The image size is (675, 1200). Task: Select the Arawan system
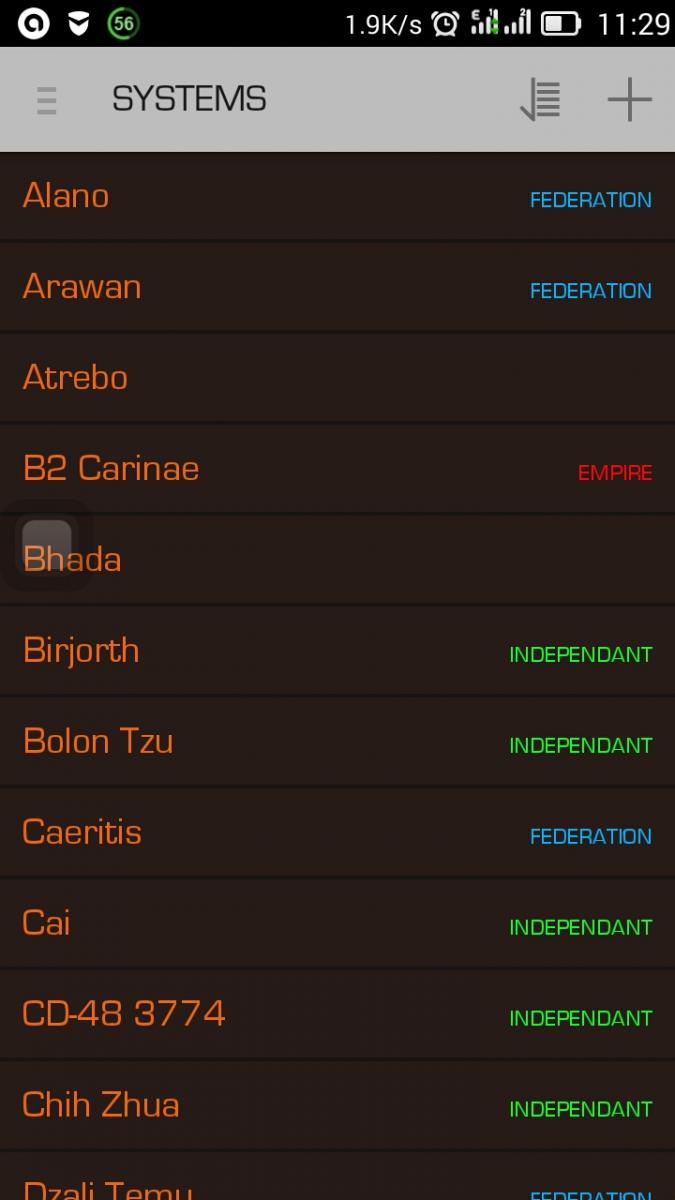coord(337,287)
